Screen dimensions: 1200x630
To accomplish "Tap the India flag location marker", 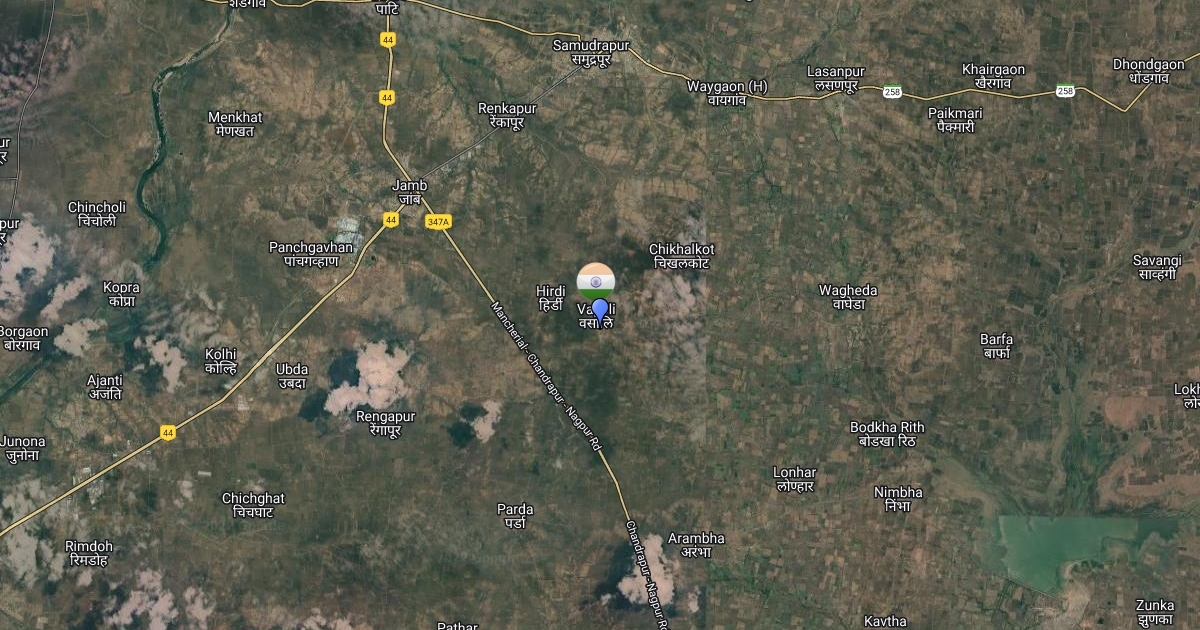I will 596,279.
